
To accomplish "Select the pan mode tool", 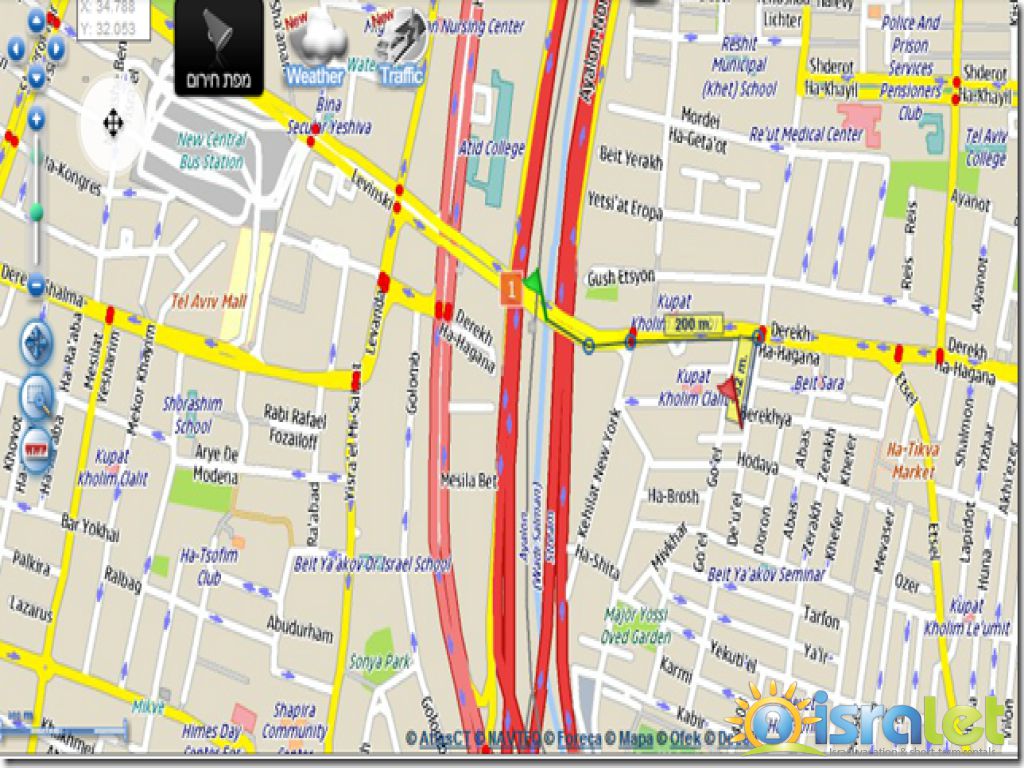I will point(37,343).
